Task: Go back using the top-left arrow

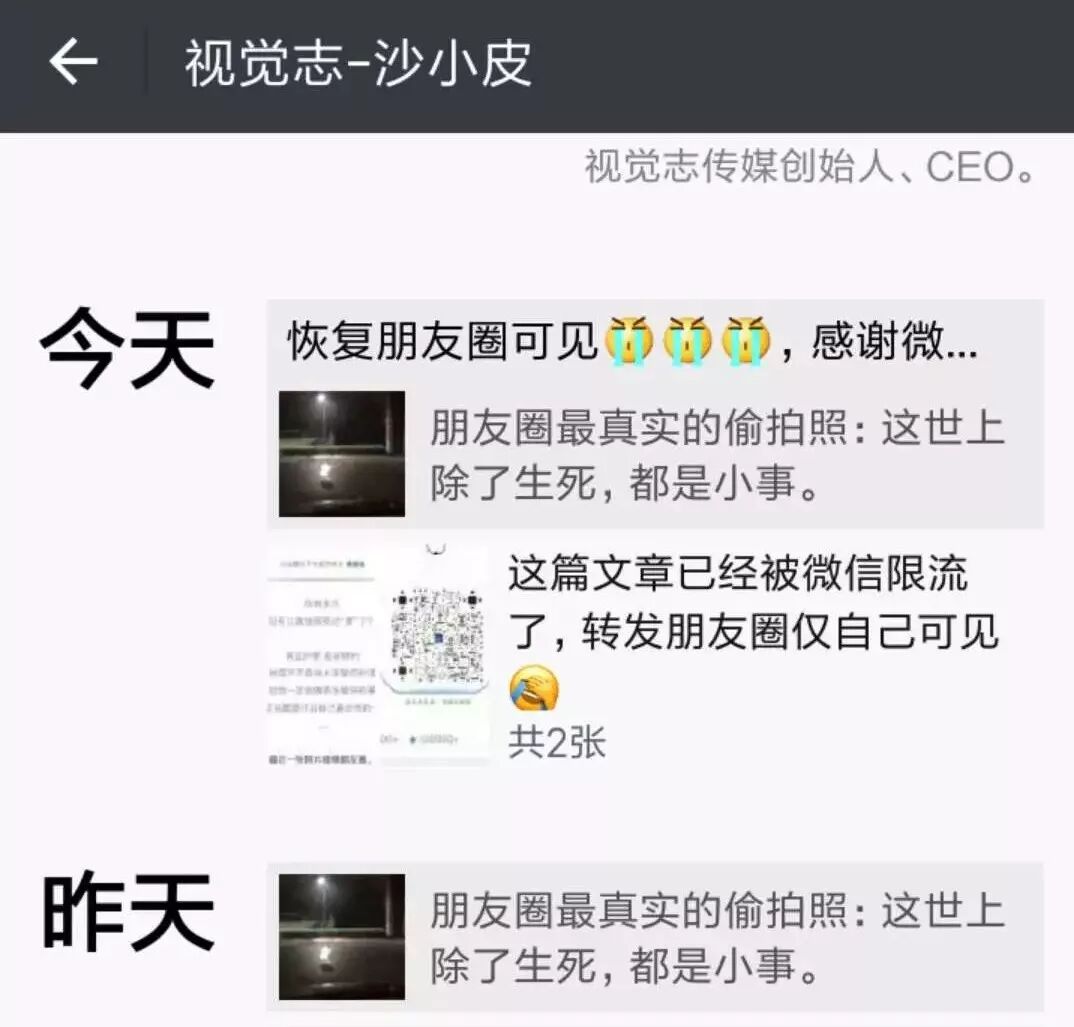Action: [x=73, y=63]
